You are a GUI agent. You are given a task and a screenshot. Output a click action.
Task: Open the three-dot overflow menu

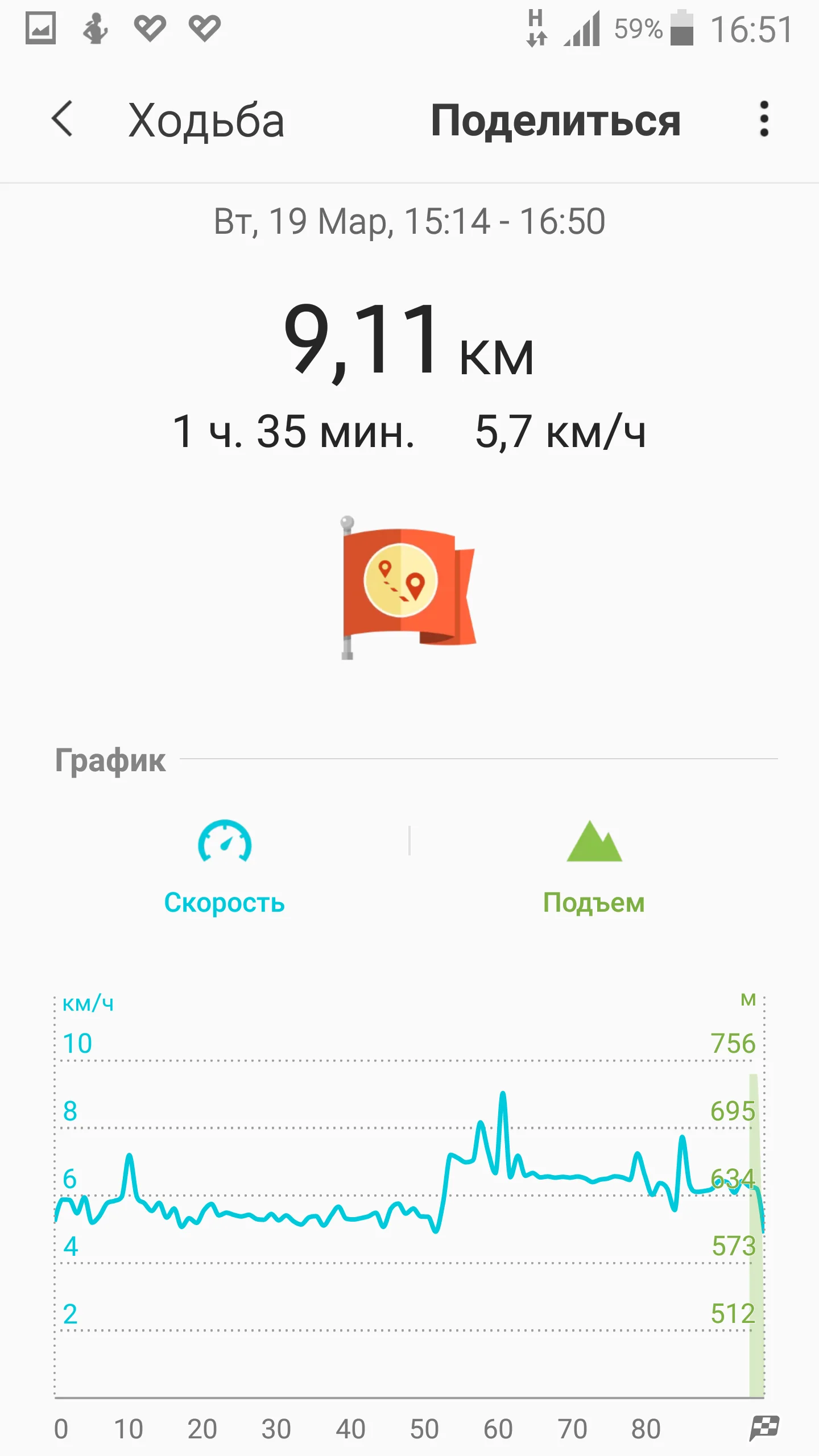(764, 119)
